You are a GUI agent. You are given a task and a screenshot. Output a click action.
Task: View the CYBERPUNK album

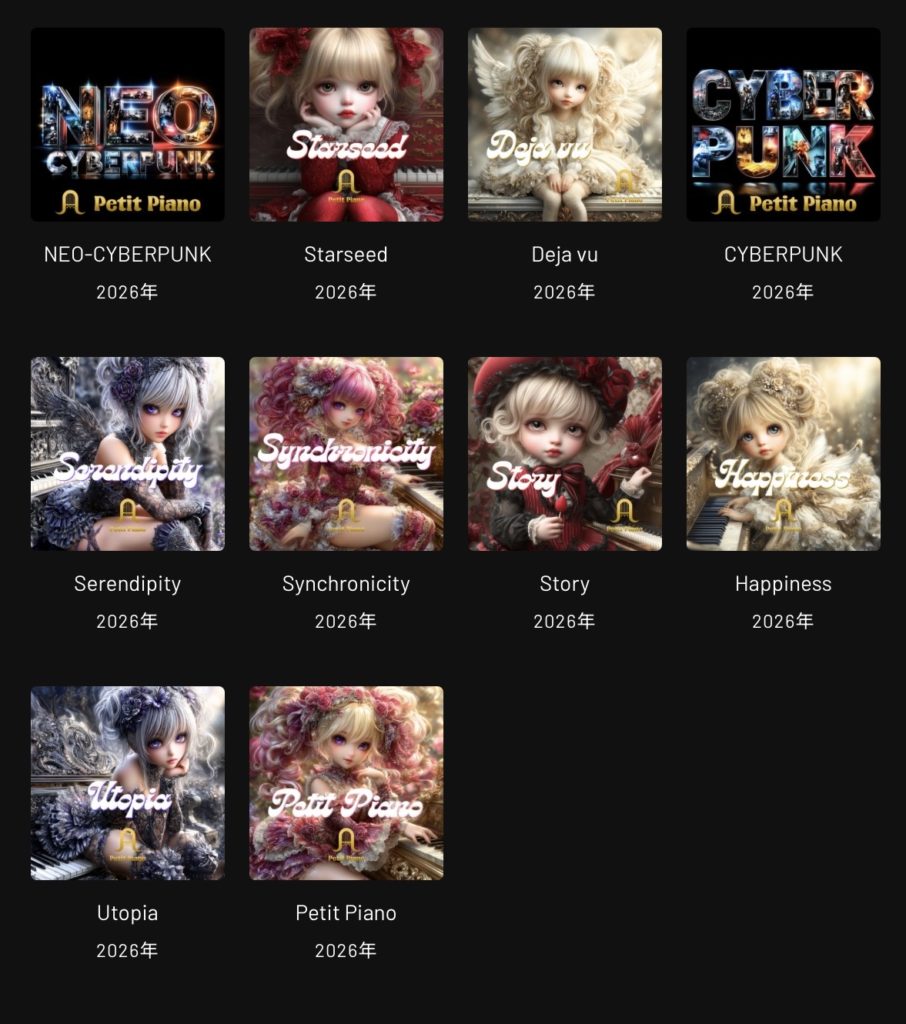click(x=783, y=124)
